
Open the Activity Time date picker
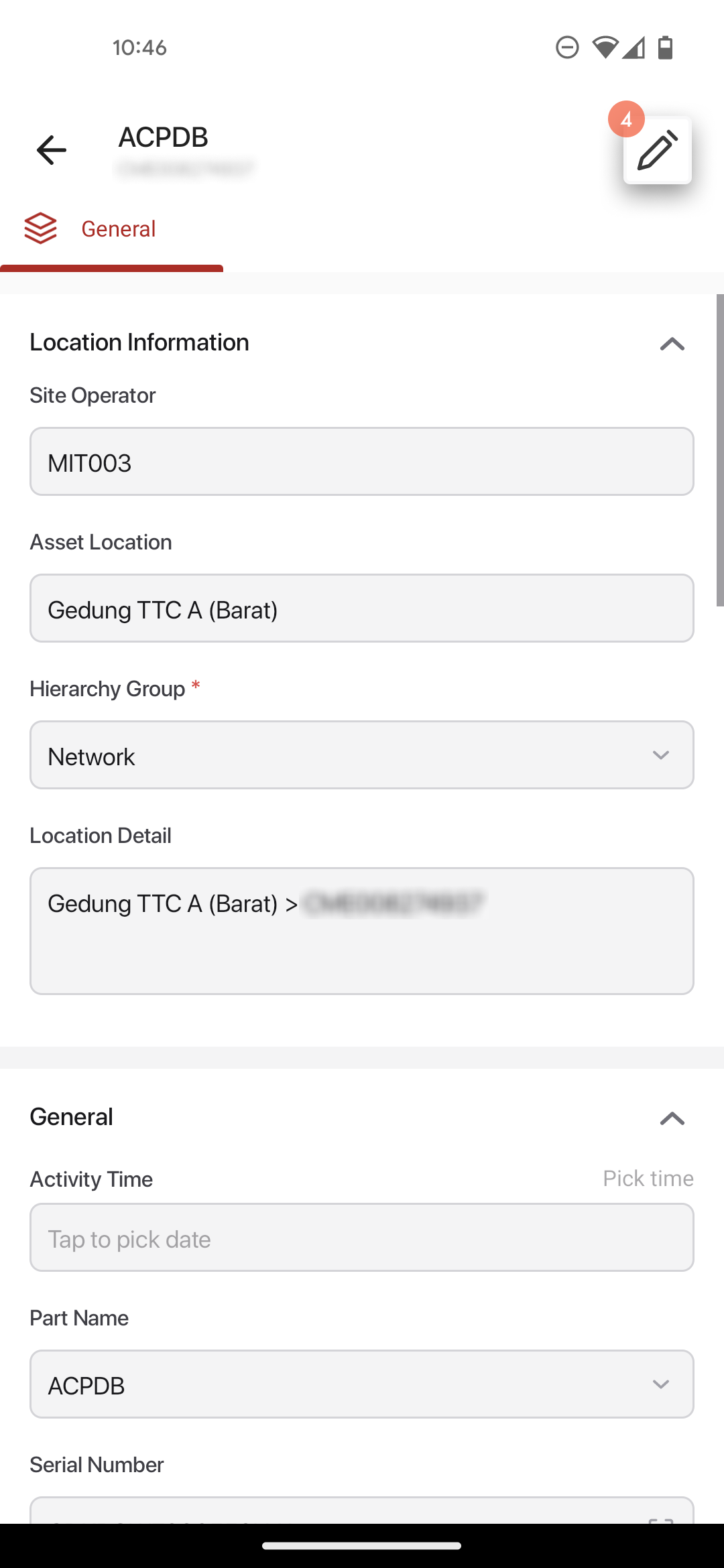362,1238
